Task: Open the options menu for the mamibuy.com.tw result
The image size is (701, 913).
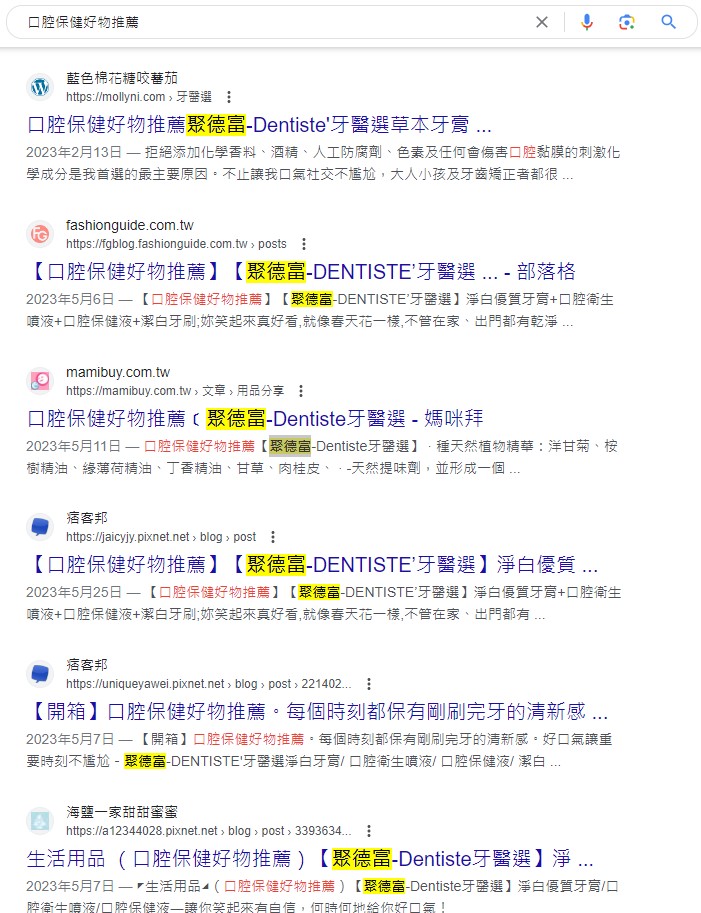Action: pyautogui.click(x=301, y=390)
